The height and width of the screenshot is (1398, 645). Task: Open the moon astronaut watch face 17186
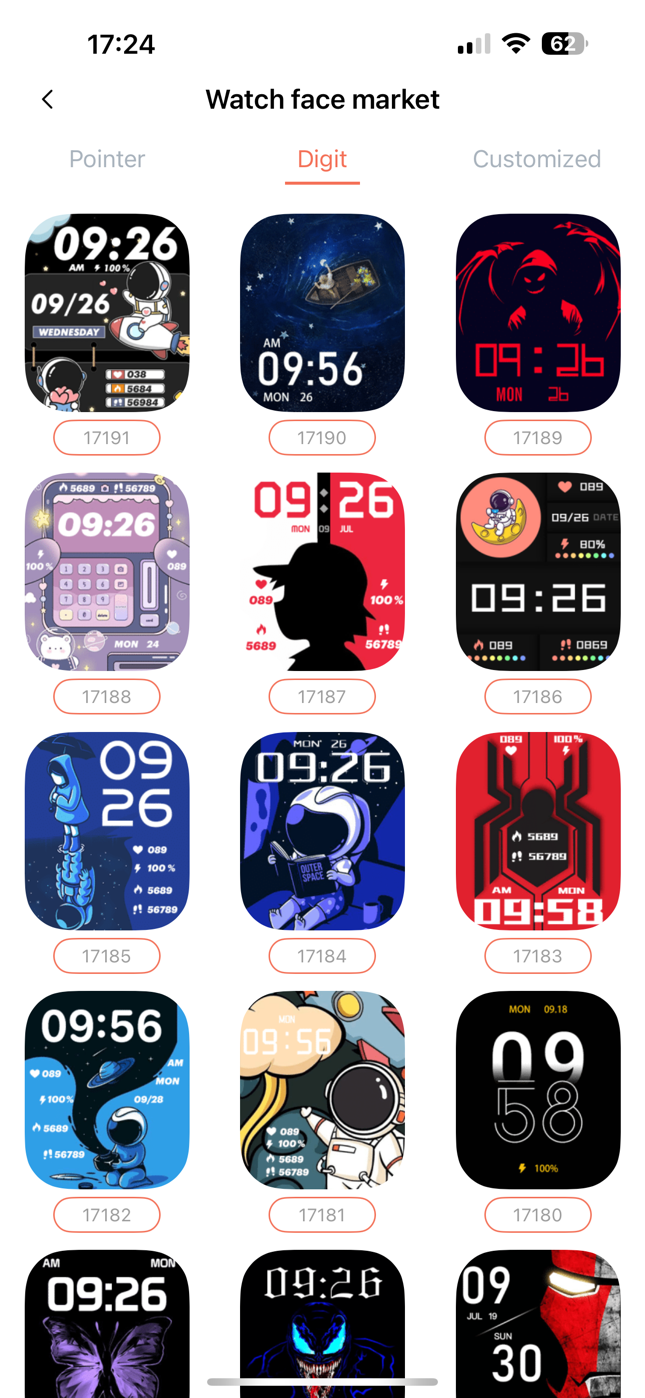click(x=538, y=571)
